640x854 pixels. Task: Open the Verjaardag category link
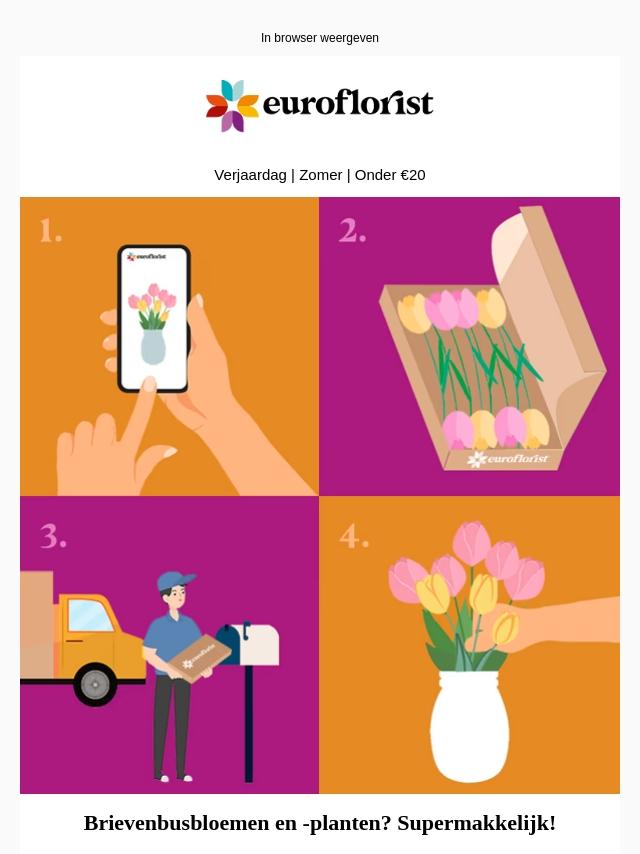250,175
